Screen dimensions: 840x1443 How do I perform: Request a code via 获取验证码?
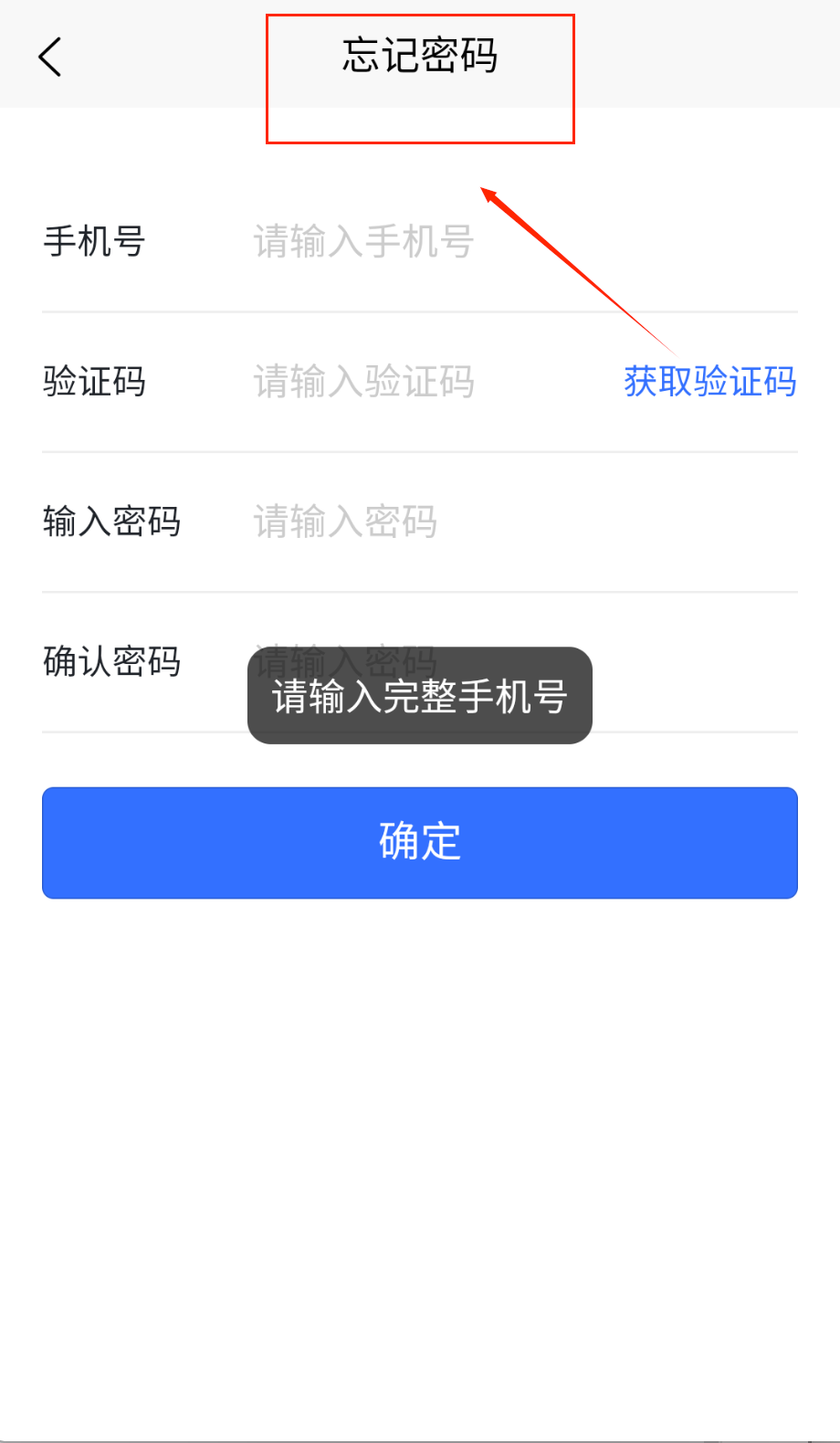(709, 382)
